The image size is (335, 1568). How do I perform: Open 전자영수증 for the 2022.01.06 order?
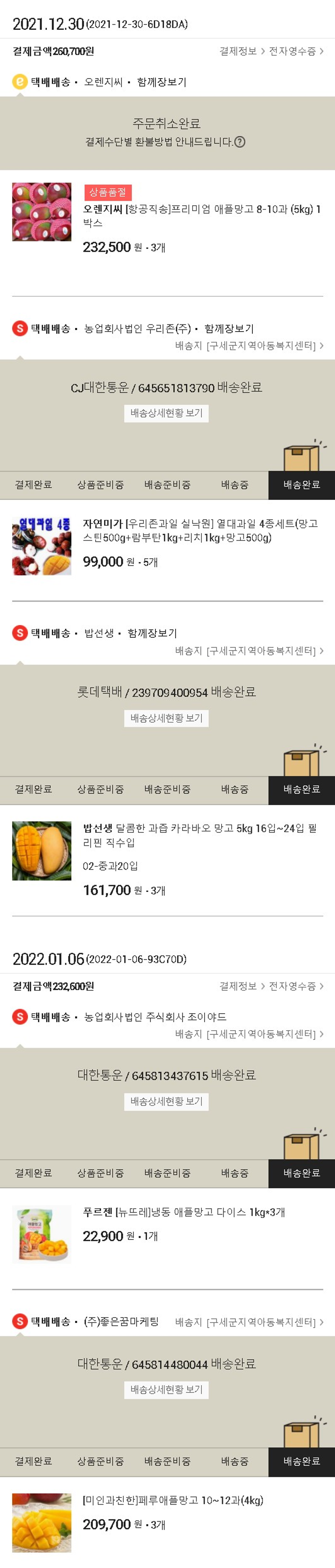coord(295,986)
